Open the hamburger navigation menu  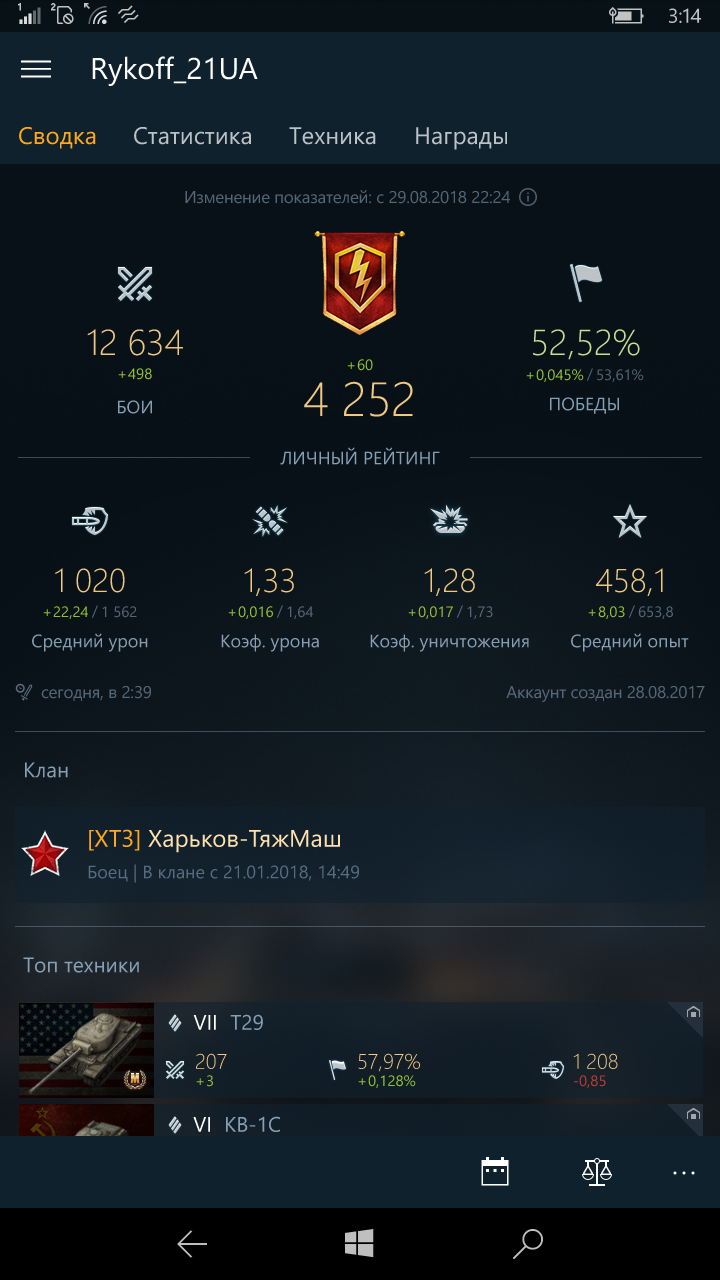(36, 69)
